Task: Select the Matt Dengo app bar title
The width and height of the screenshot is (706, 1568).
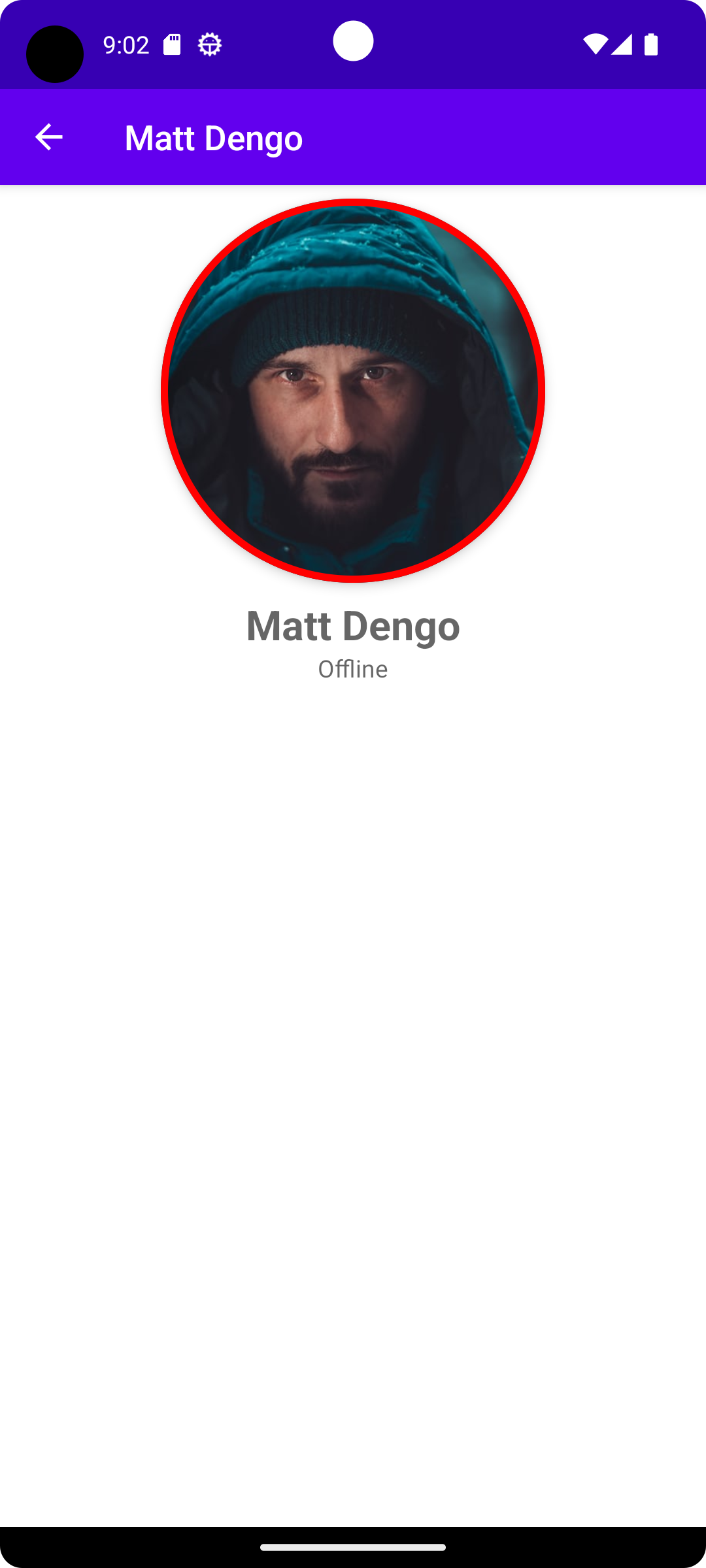Action: point(213,137)
